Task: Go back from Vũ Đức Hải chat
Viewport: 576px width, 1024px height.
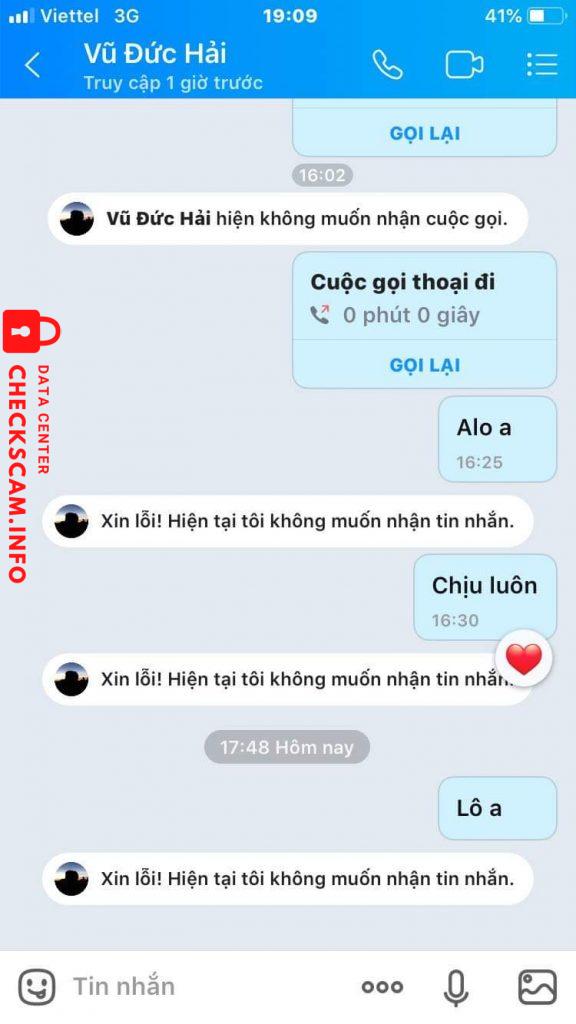Action: [x=32, y=65]
